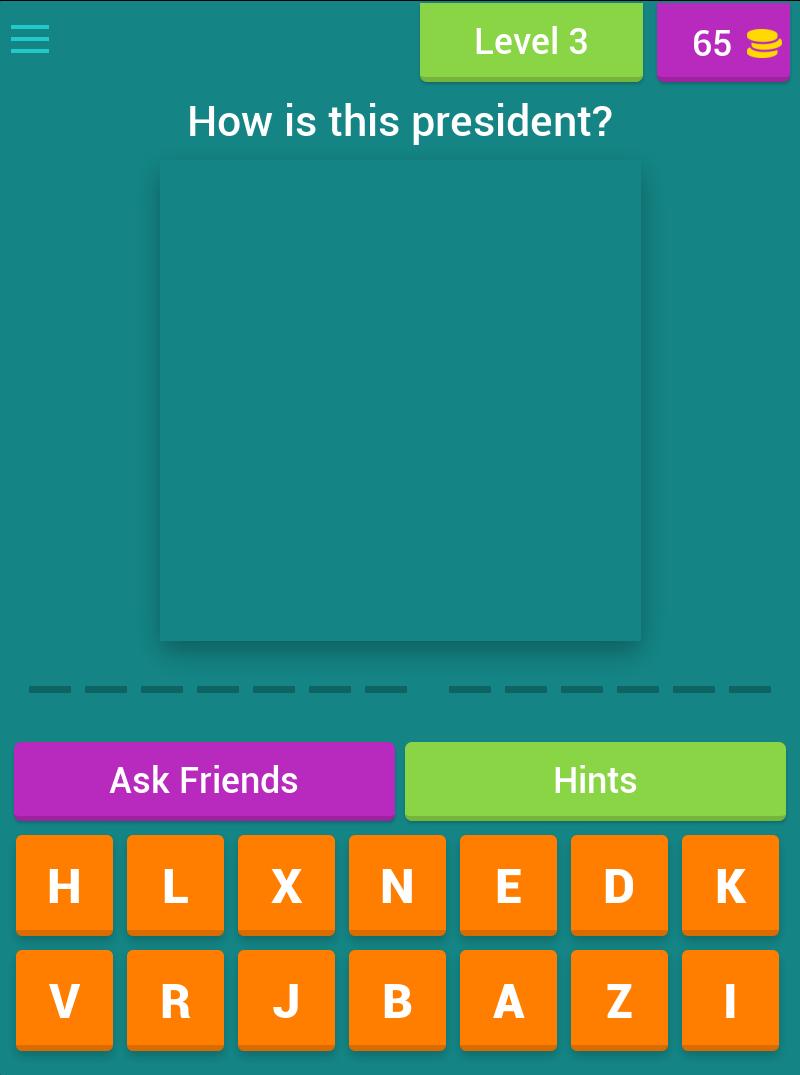Open the hamburger menu
The image size is (800, 1075).
point(30,40)
